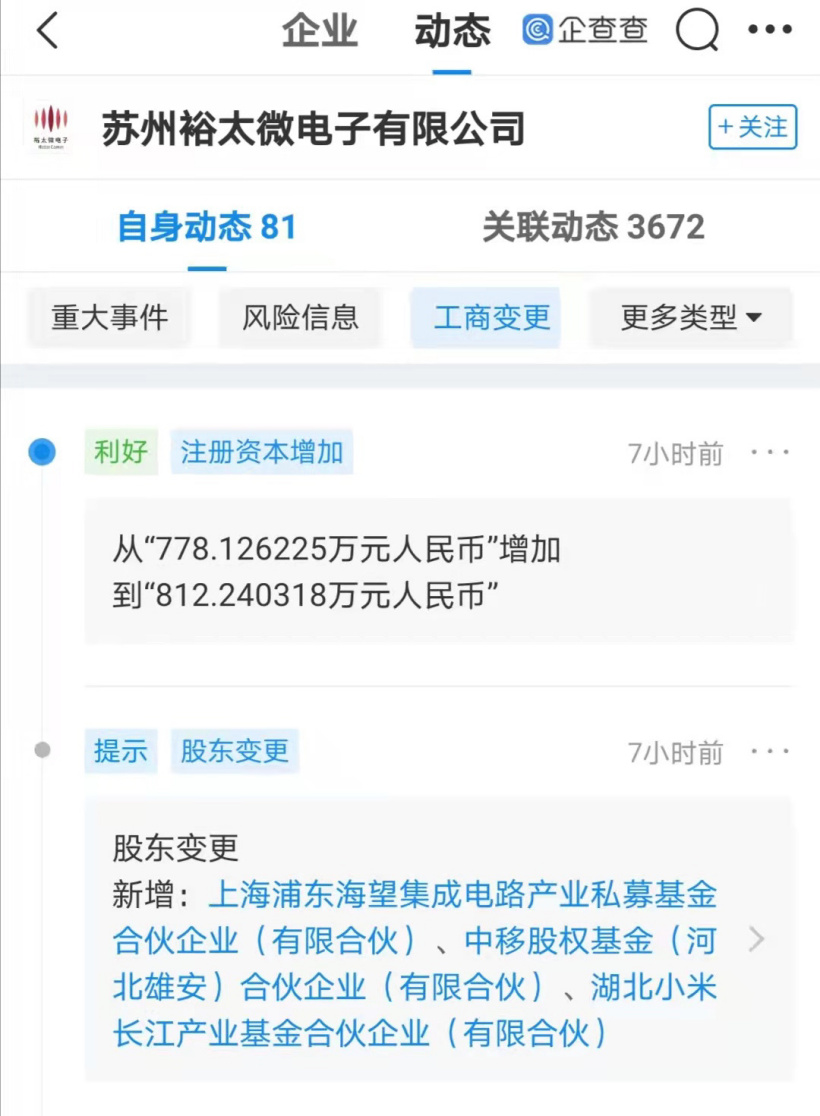The image size is (820, 1116).
Task: Follow the company with +关注
Action: point(752,127)
